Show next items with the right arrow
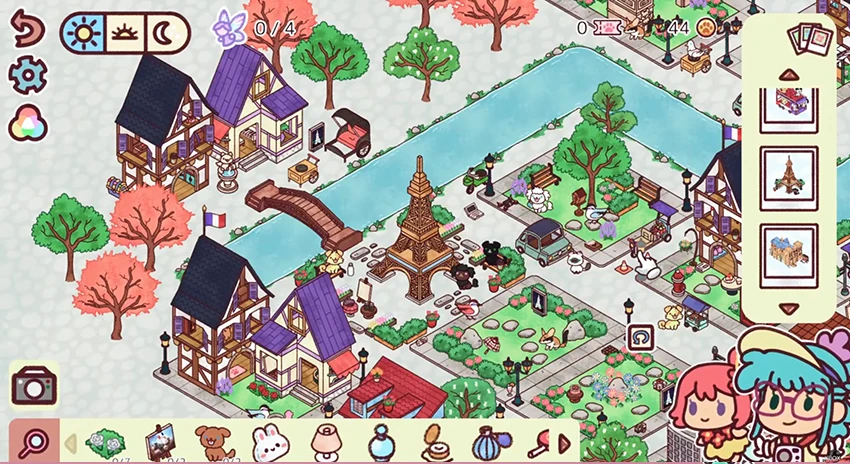Image resolution: width=850 pixels, height=464 pixels. (565, 443)
